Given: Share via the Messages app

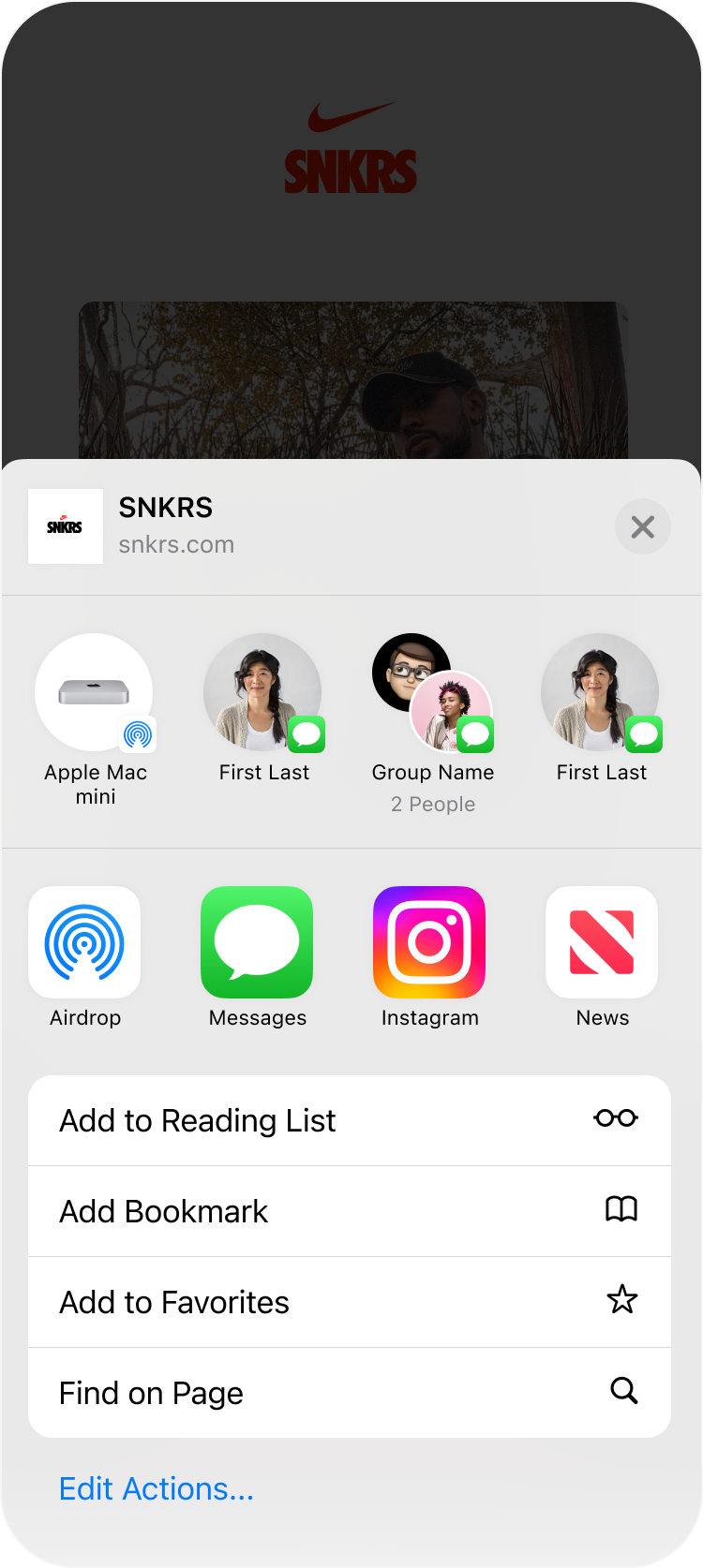Looking at the screenshot, I should pos(257,942).
